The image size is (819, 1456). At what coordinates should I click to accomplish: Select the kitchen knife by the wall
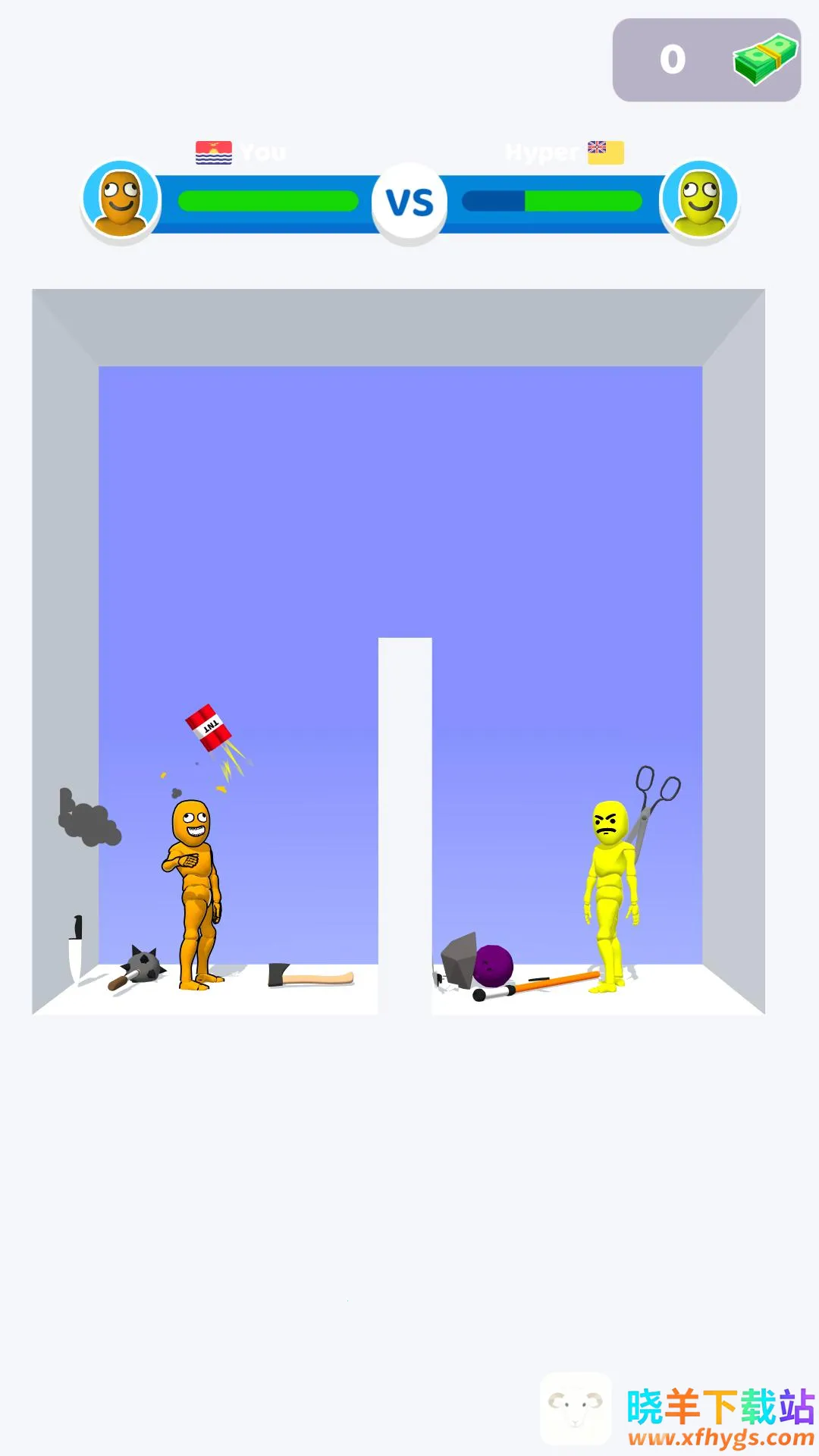(75, 949)
